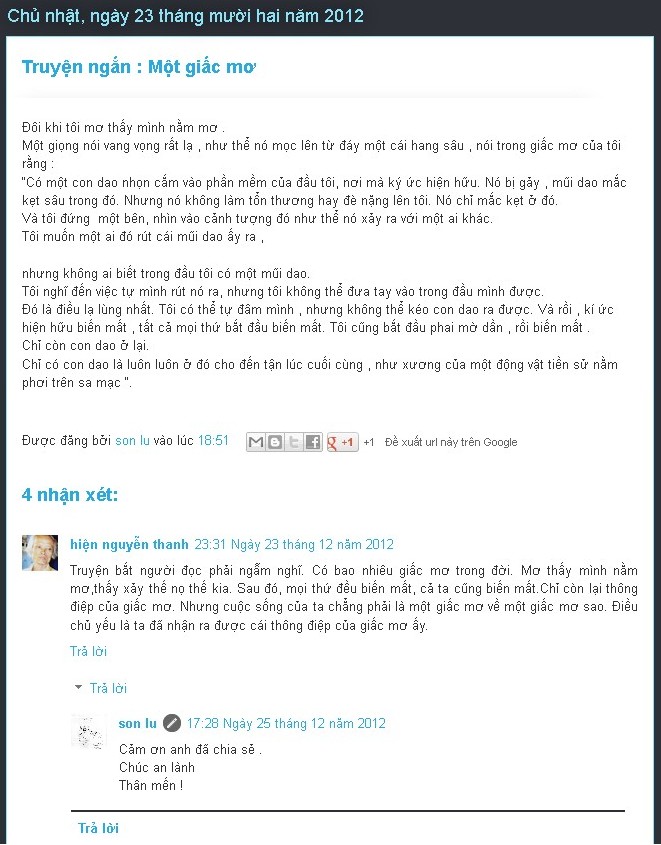Share this post to Facebook
This screenshot has width=661, height=845.
[x=313, y=441]
